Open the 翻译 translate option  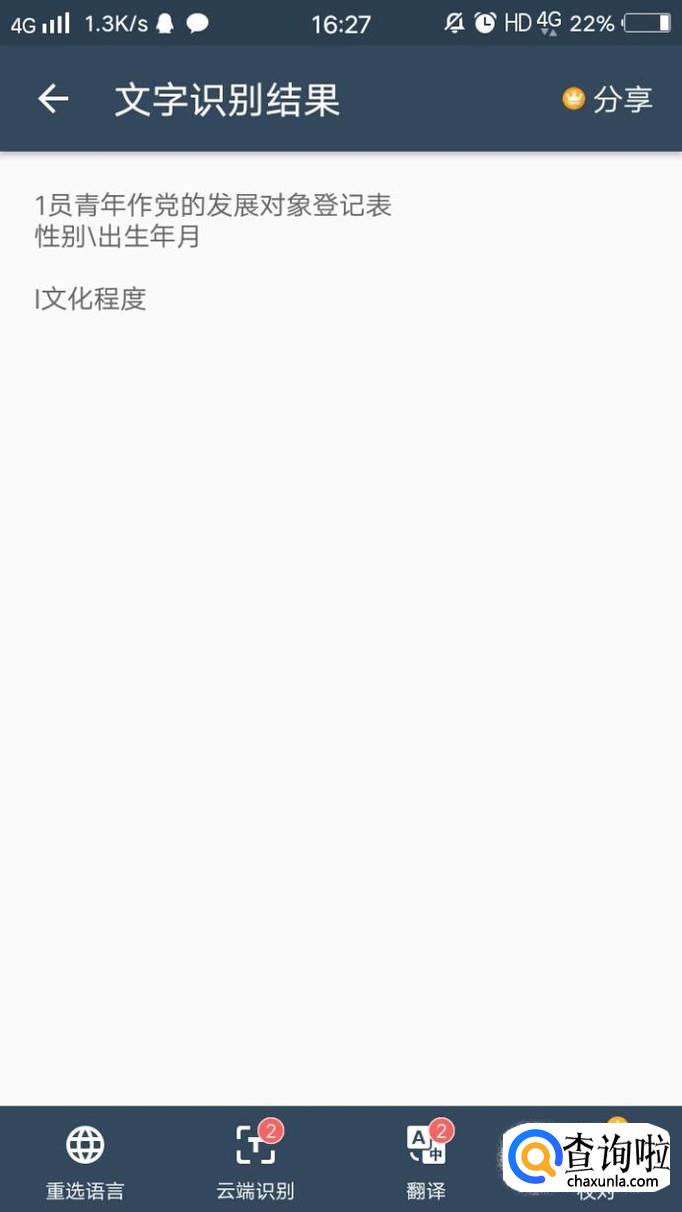tap(426, 1160)
